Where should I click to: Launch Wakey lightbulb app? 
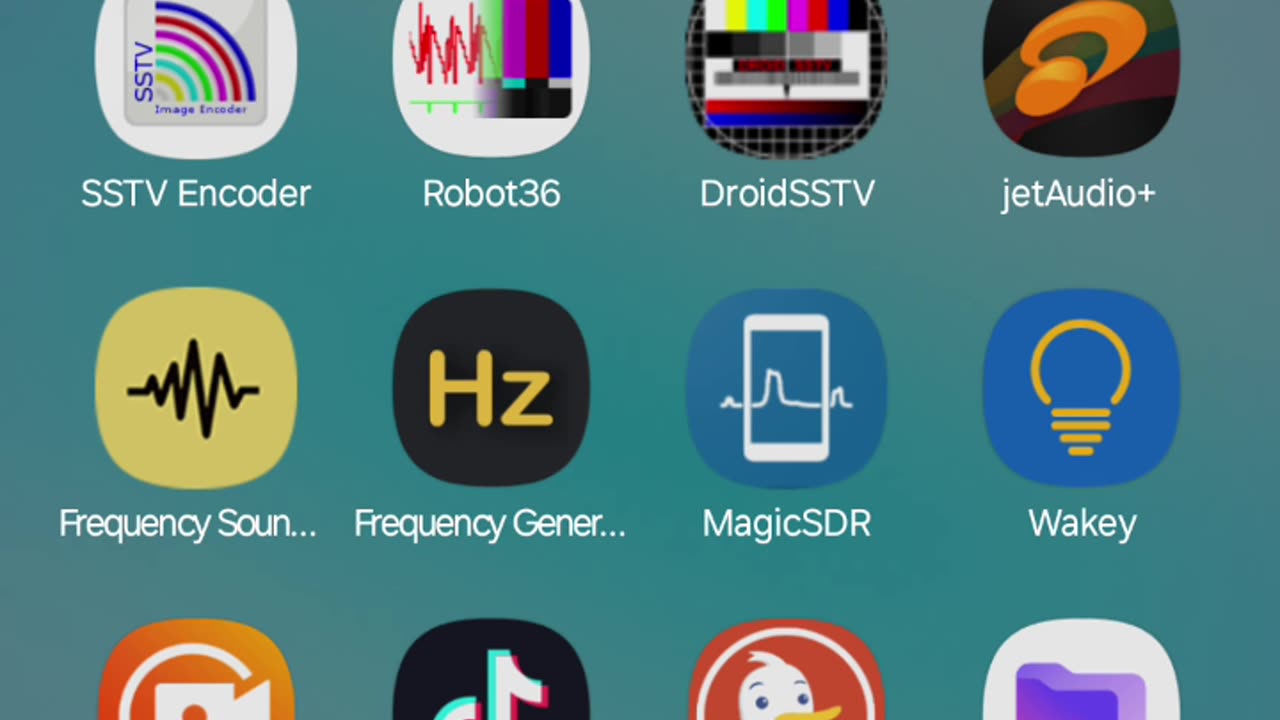[x=1081, y=388]
